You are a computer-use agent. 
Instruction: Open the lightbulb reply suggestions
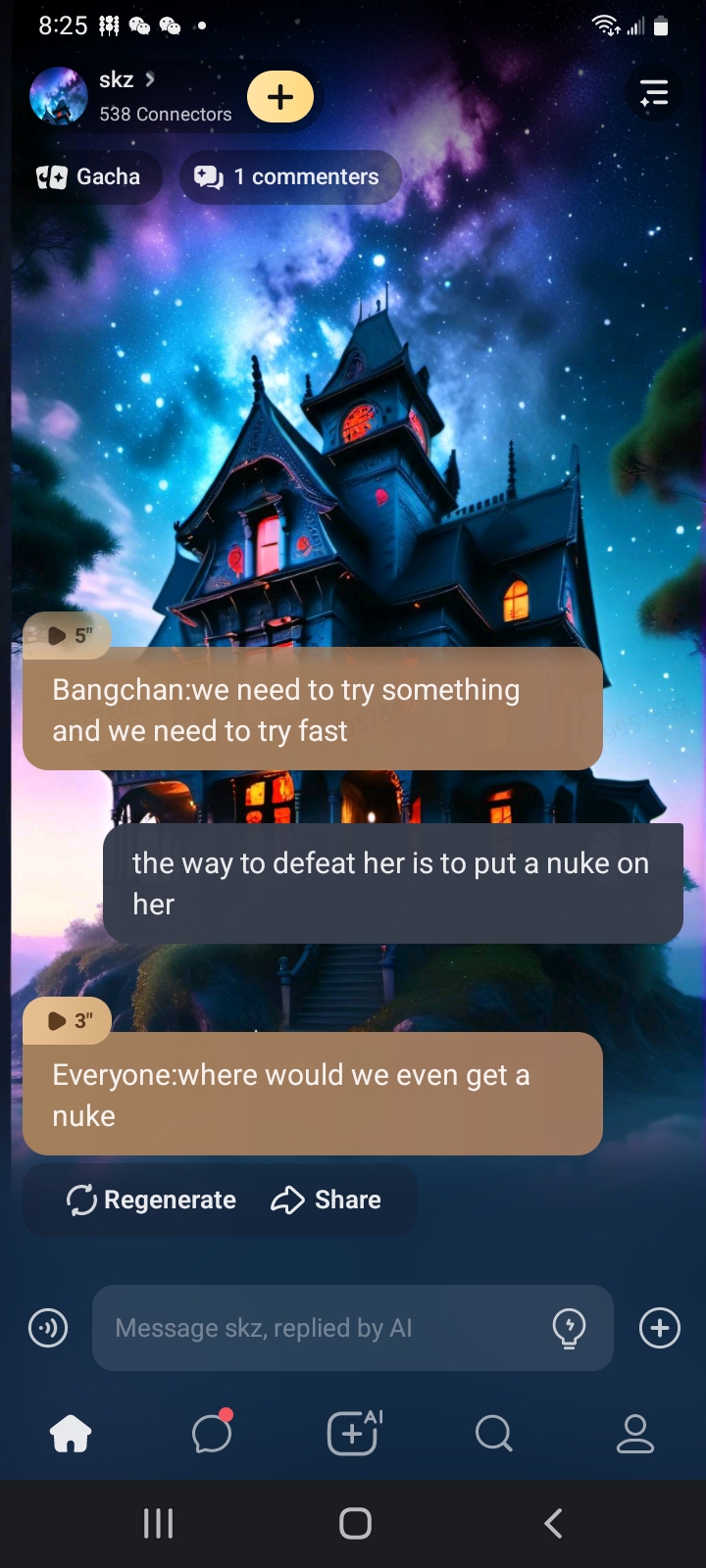[x=569, y=1329]
